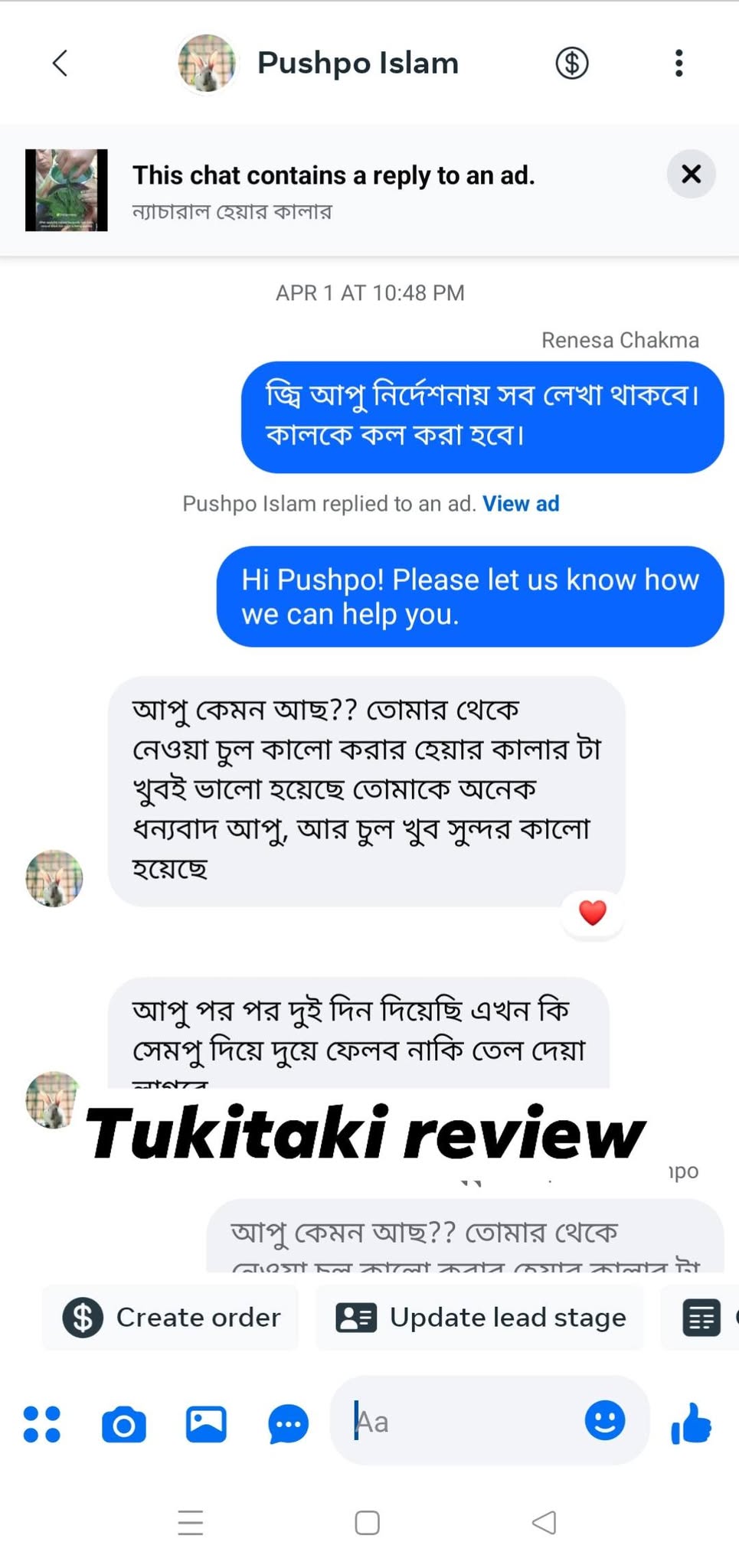The width and height of the screenshot is (739, 1568).
Task: Tap the system home button
Action: [368, 1523]
